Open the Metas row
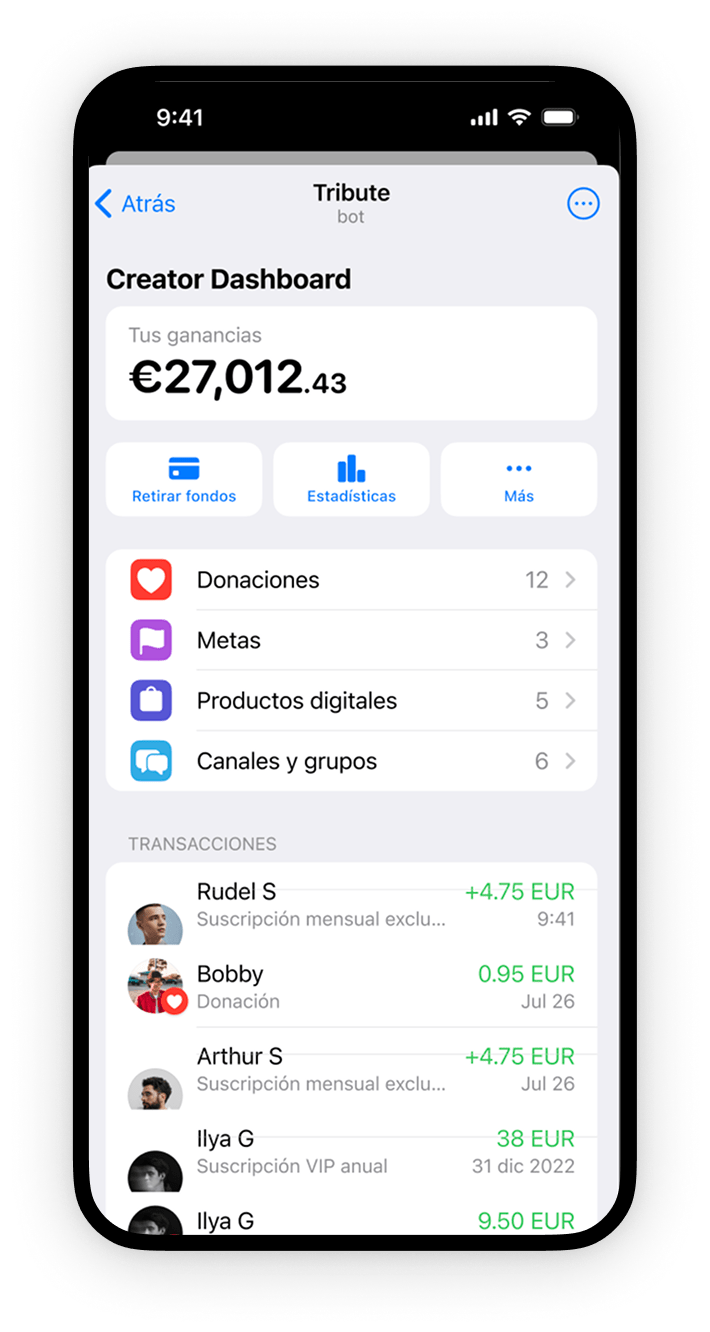The height and width of the screenshot is (1332, 710). 351,640
